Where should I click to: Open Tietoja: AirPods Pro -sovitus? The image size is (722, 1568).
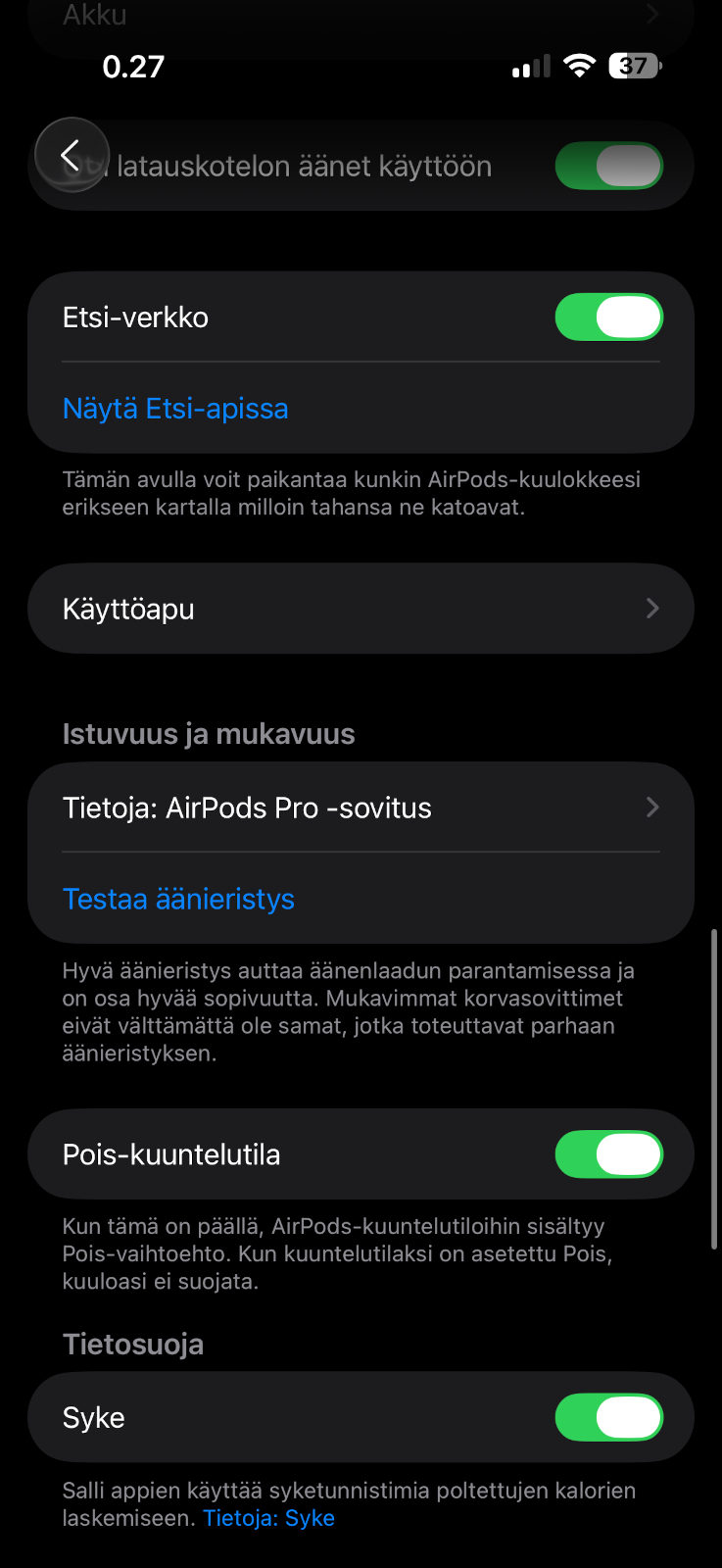click(x=361, y=808)
